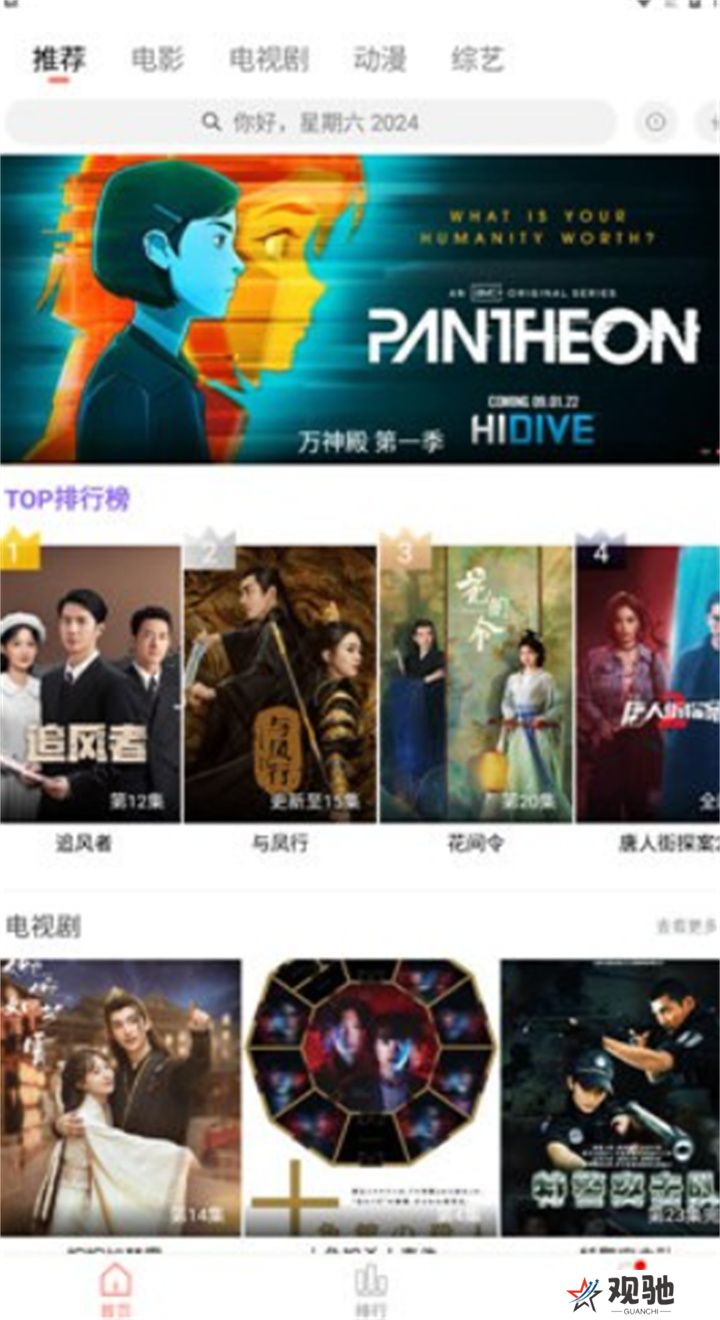The width and height of the screenshot is (720, 1320).
Task: Tap the search box with the date greeting
Action: 310,123
